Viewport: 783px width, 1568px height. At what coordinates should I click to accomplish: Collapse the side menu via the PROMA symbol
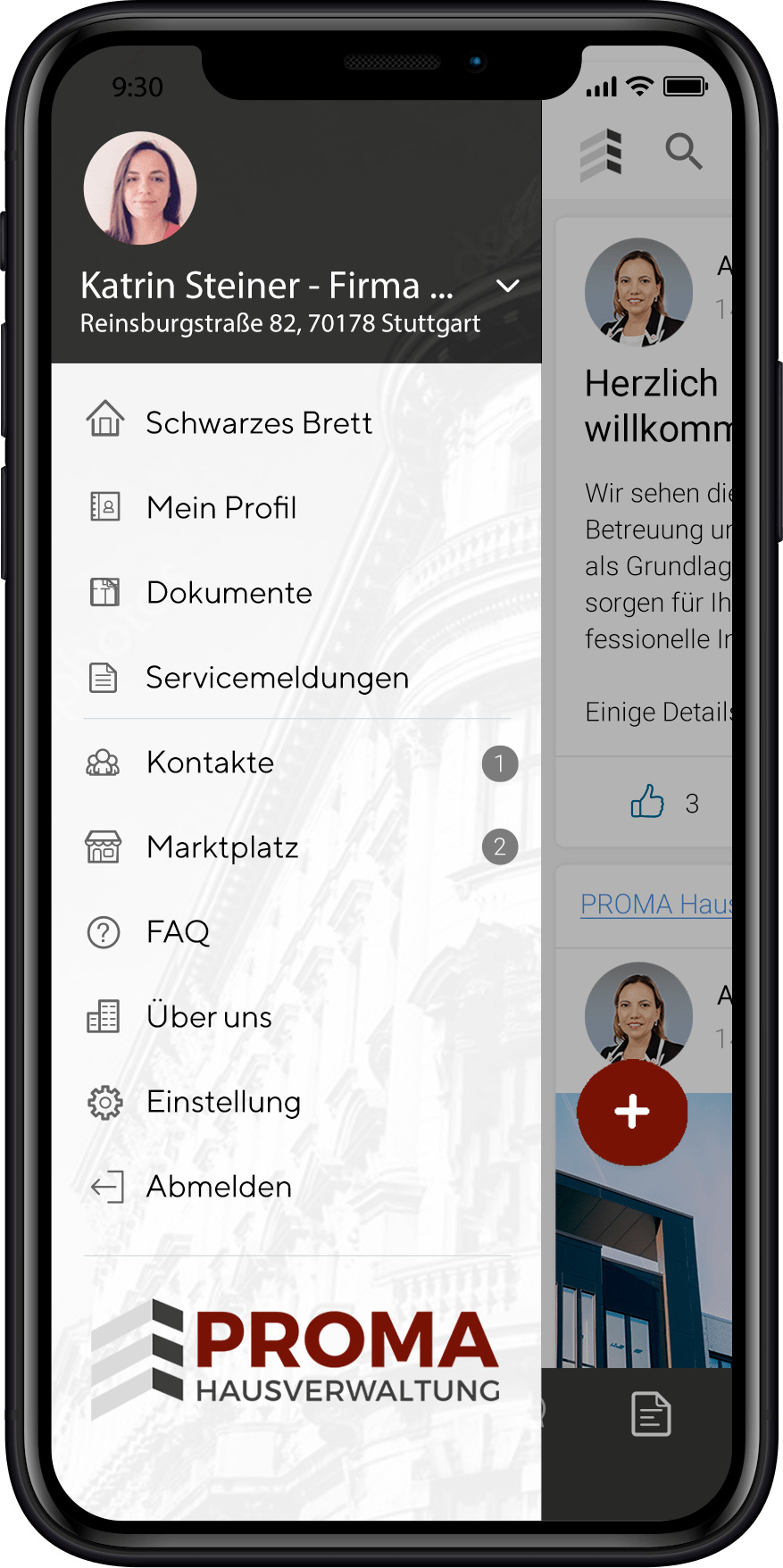[x=600, y=153]
